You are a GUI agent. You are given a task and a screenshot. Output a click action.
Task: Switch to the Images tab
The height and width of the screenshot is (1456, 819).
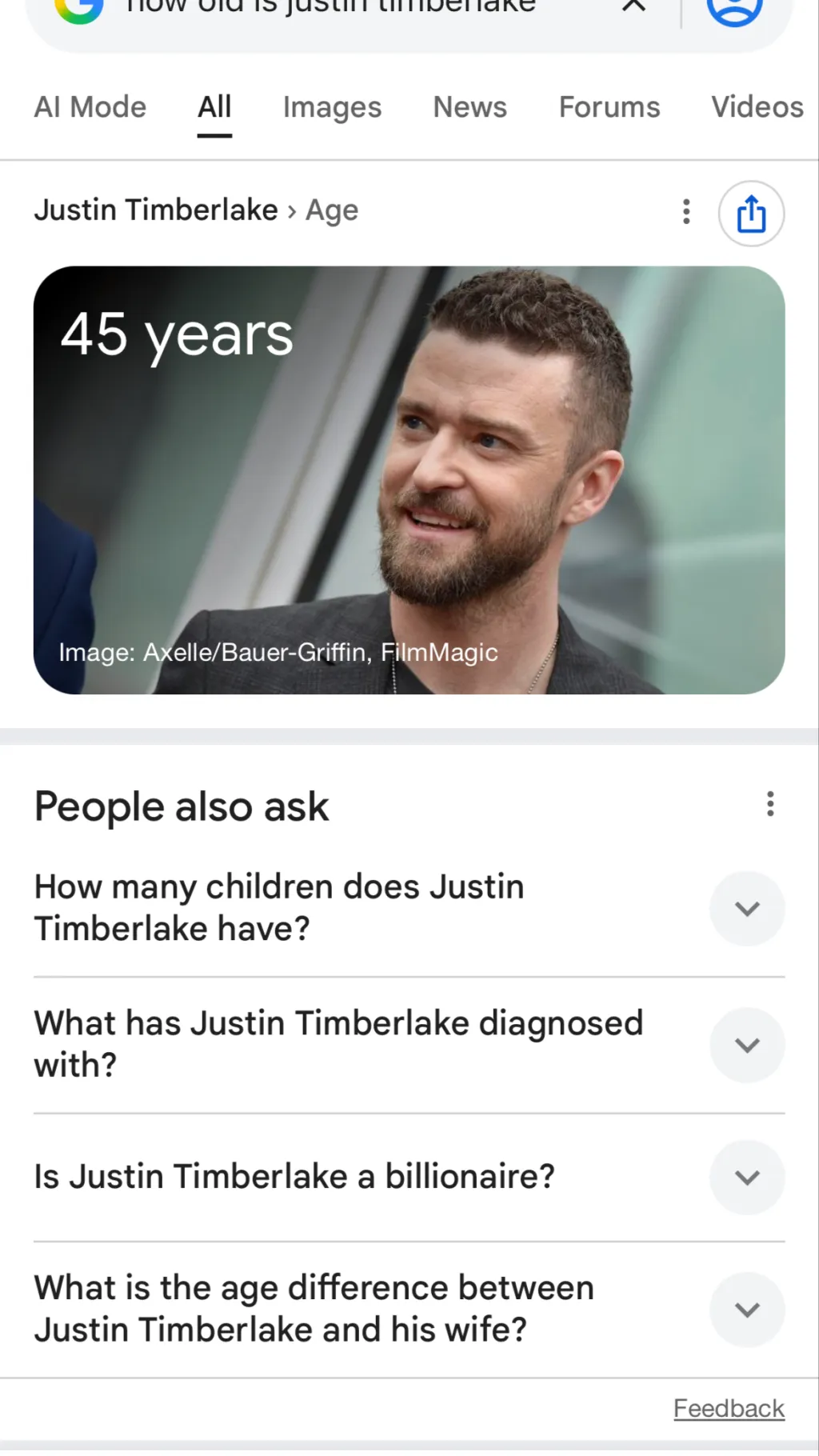click(x=332, y=107)
